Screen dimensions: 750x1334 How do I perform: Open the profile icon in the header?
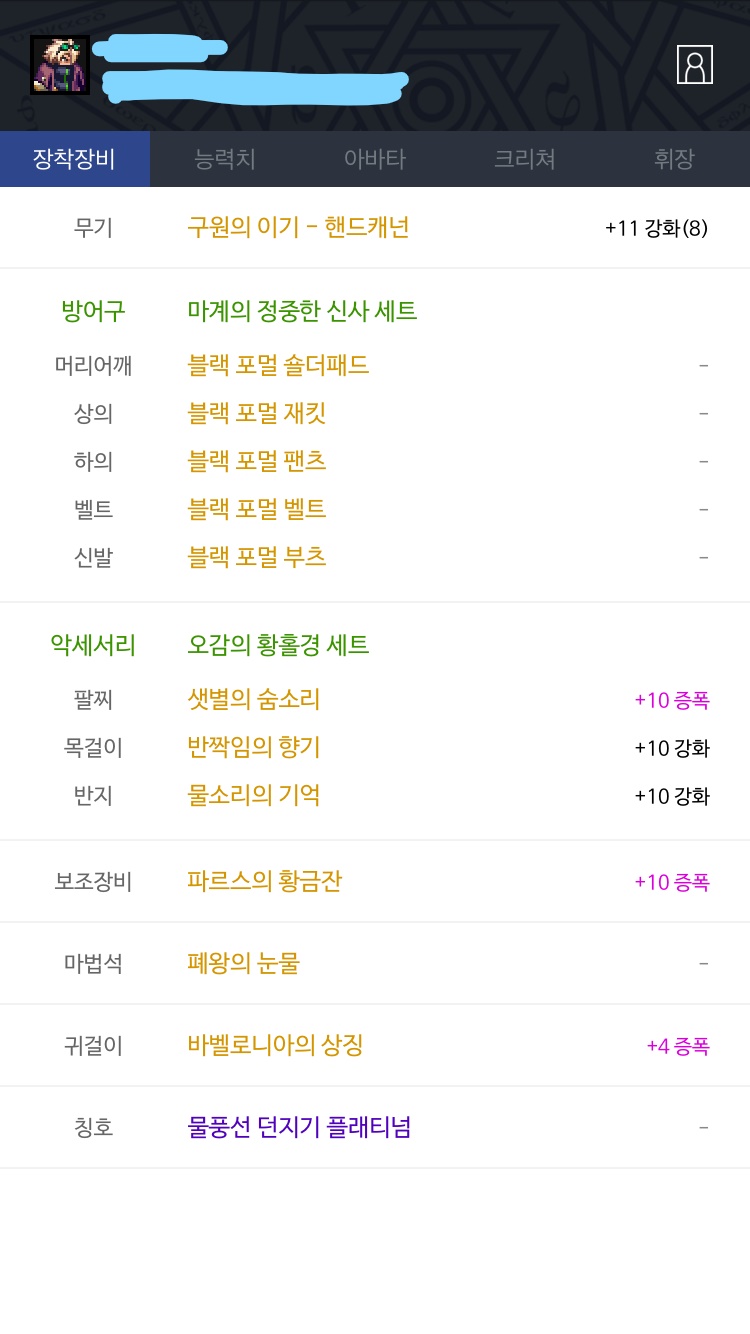coord(694,65)
